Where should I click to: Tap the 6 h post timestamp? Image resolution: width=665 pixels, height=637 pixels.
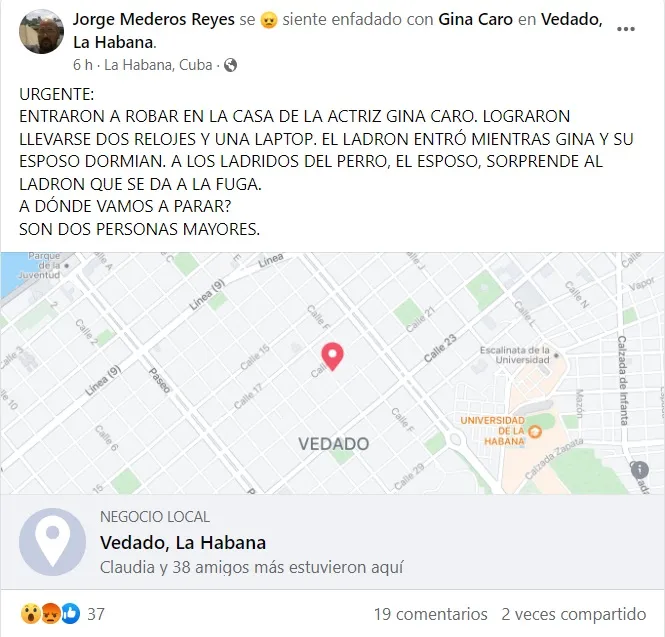(81, 65)
